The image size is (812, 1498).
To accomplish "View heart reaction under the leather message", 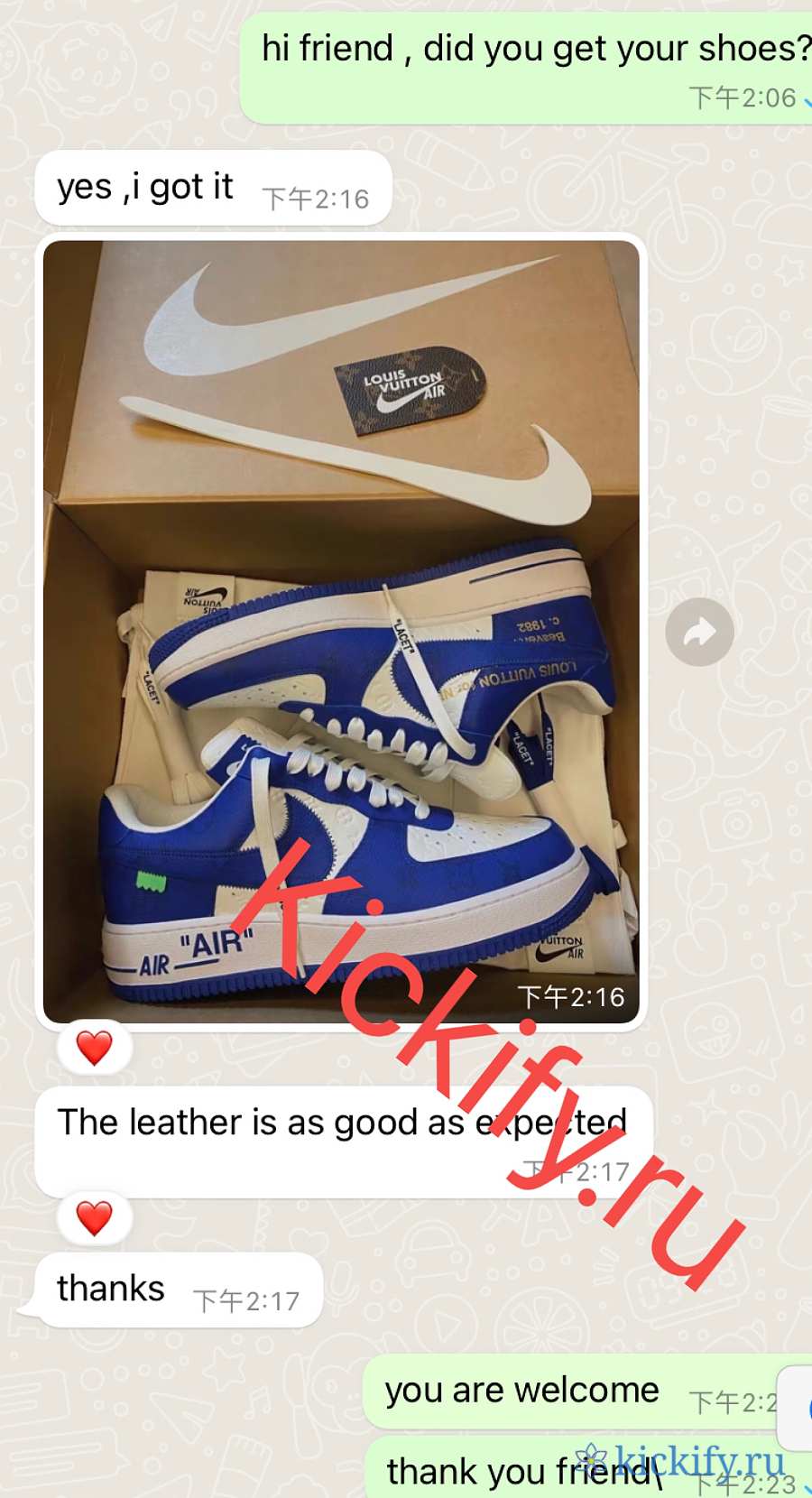I will click(x=95, y=1218).
